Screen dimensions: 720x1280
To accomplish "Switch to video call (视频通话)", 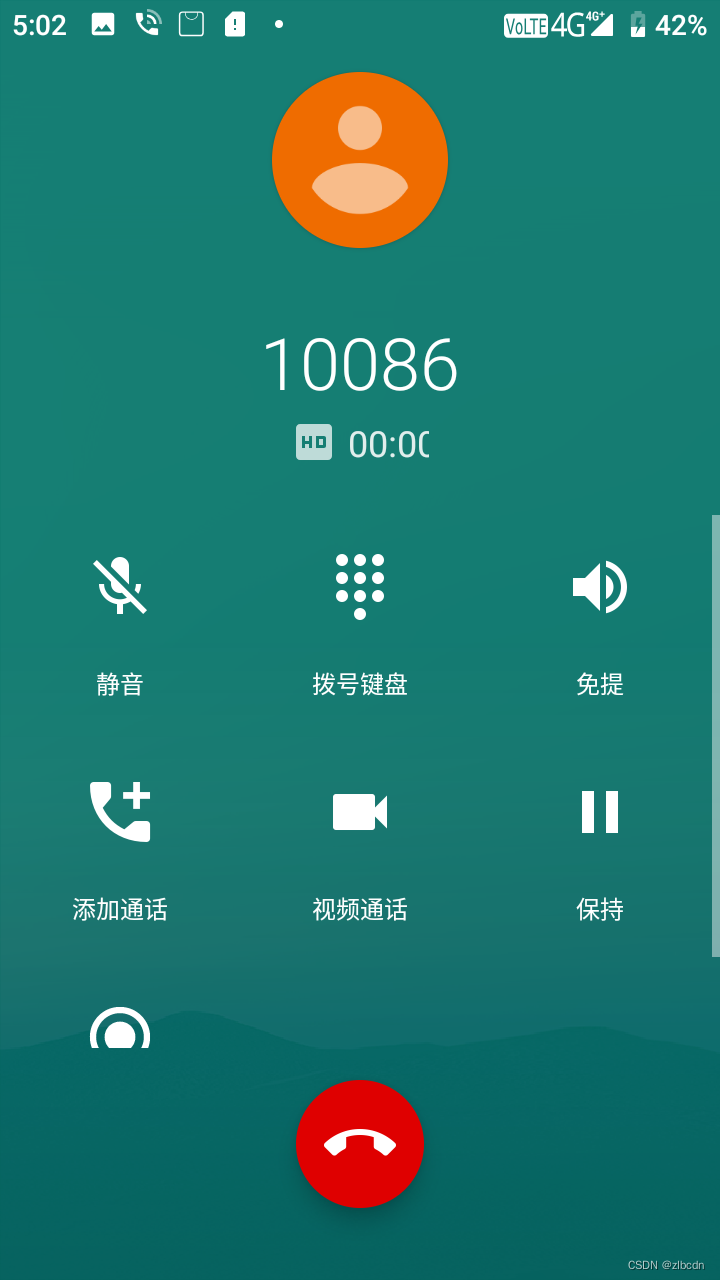I will [x=360, y=812].
